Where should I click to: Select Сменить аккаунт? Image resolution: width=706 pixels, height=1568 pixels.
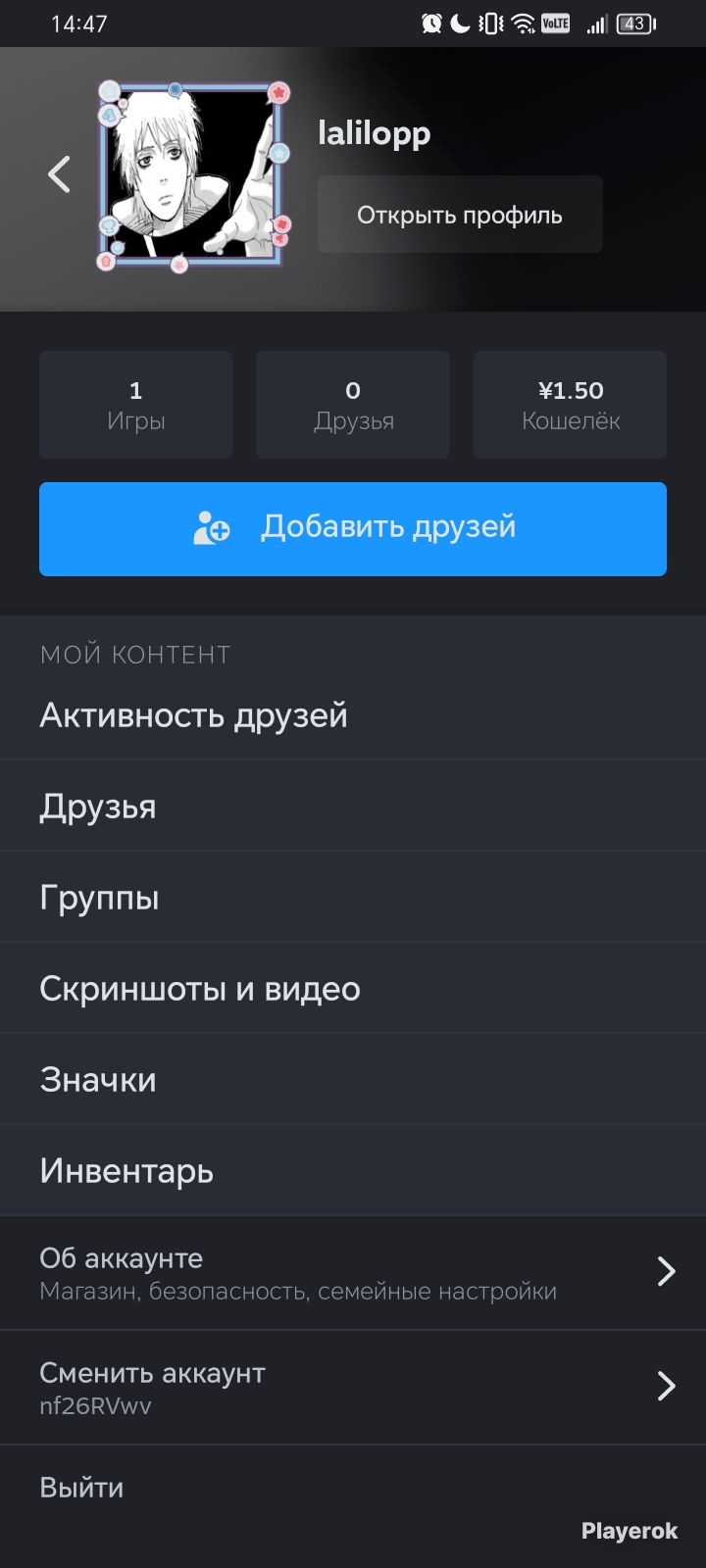pos(353,1387)
